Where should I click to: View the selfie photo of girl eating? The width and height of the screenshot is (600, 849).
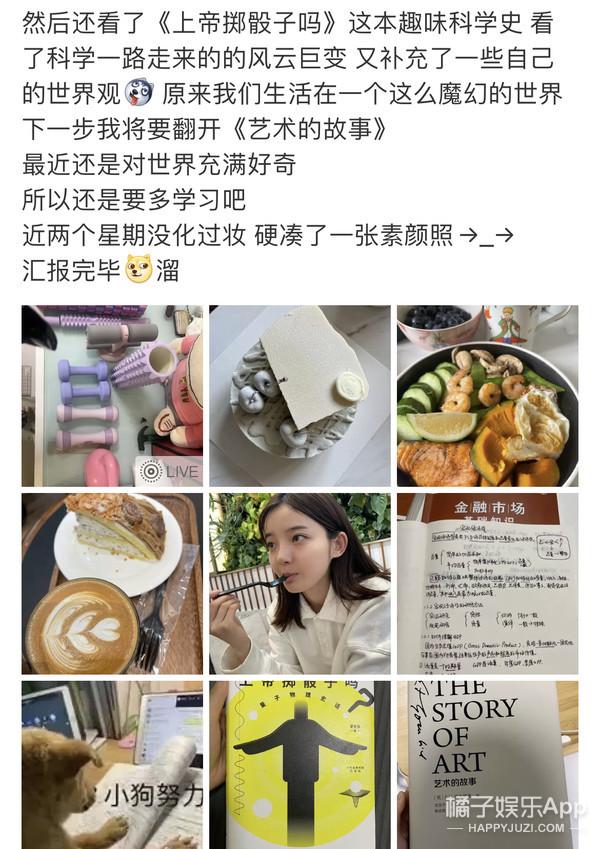point(299,583)
